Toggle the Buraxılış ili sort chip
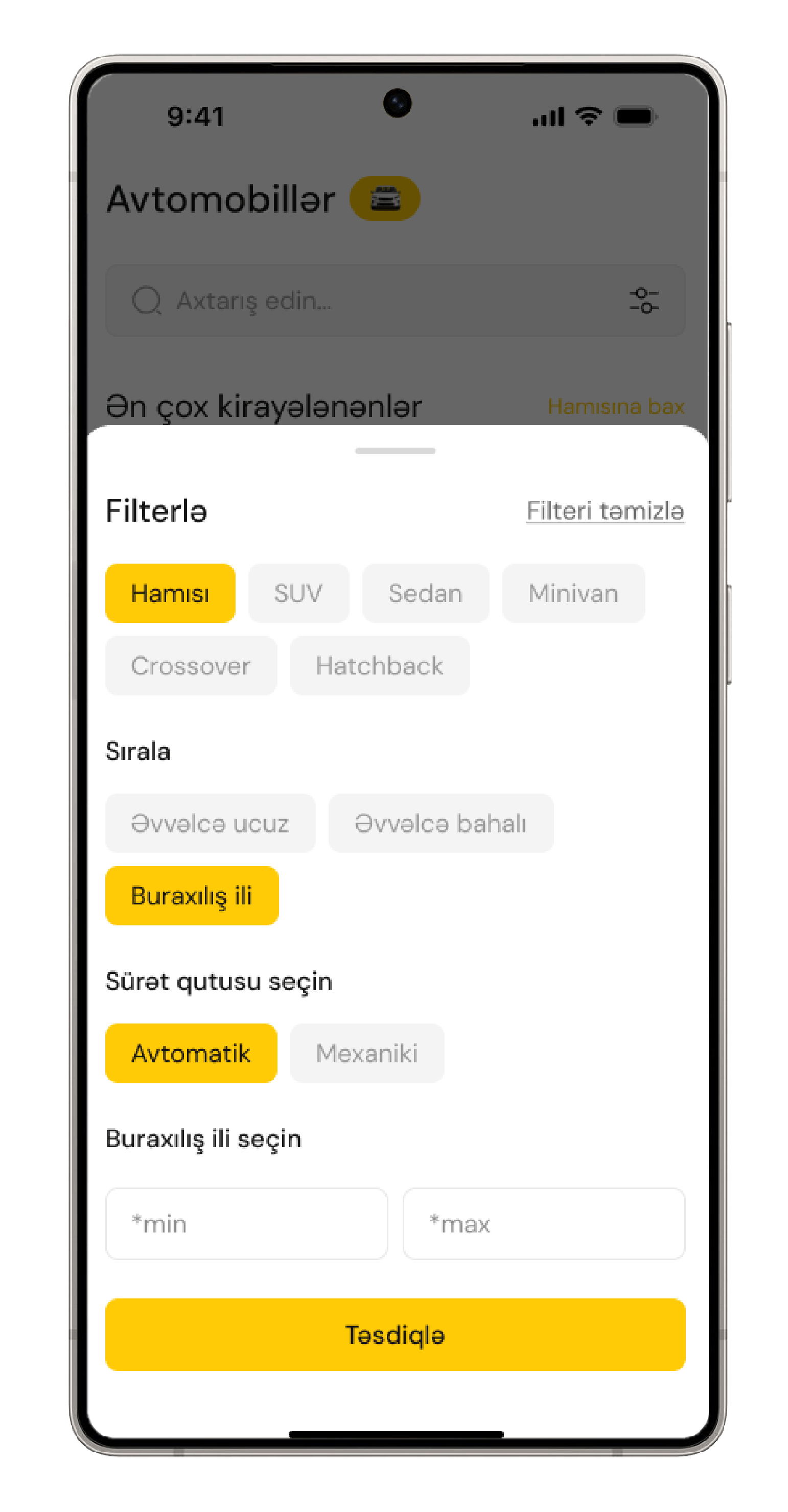The image size is (788, 1512). pos(192,896)
